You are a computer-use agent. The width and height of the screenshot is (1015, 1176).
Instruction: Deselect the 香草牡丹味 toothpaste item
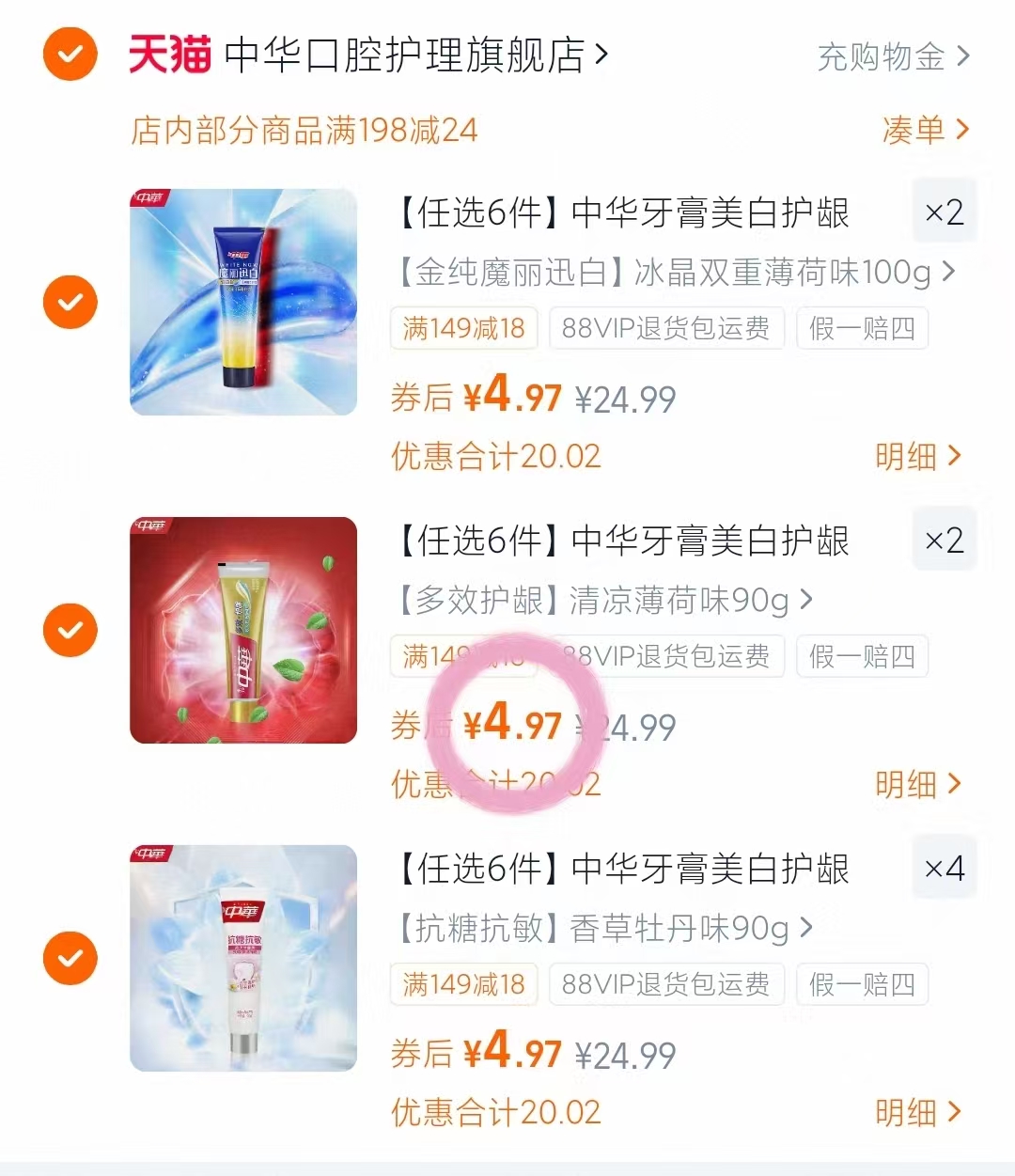pos(70,957)
